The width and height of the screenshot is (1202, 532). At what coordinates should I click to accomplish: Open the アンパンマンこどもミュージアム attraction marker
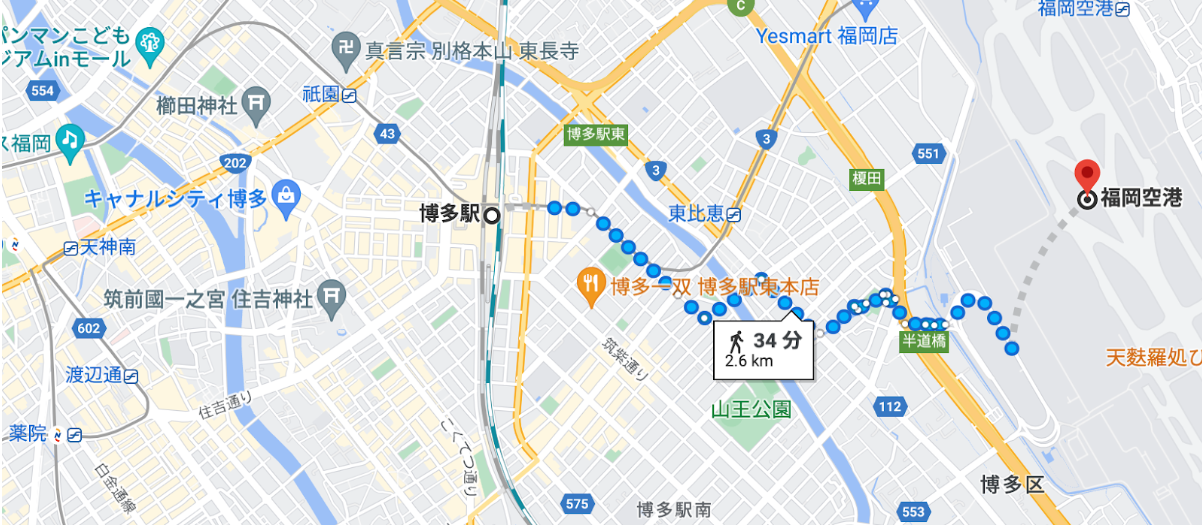pyautogui.click(x=152, y=42)
